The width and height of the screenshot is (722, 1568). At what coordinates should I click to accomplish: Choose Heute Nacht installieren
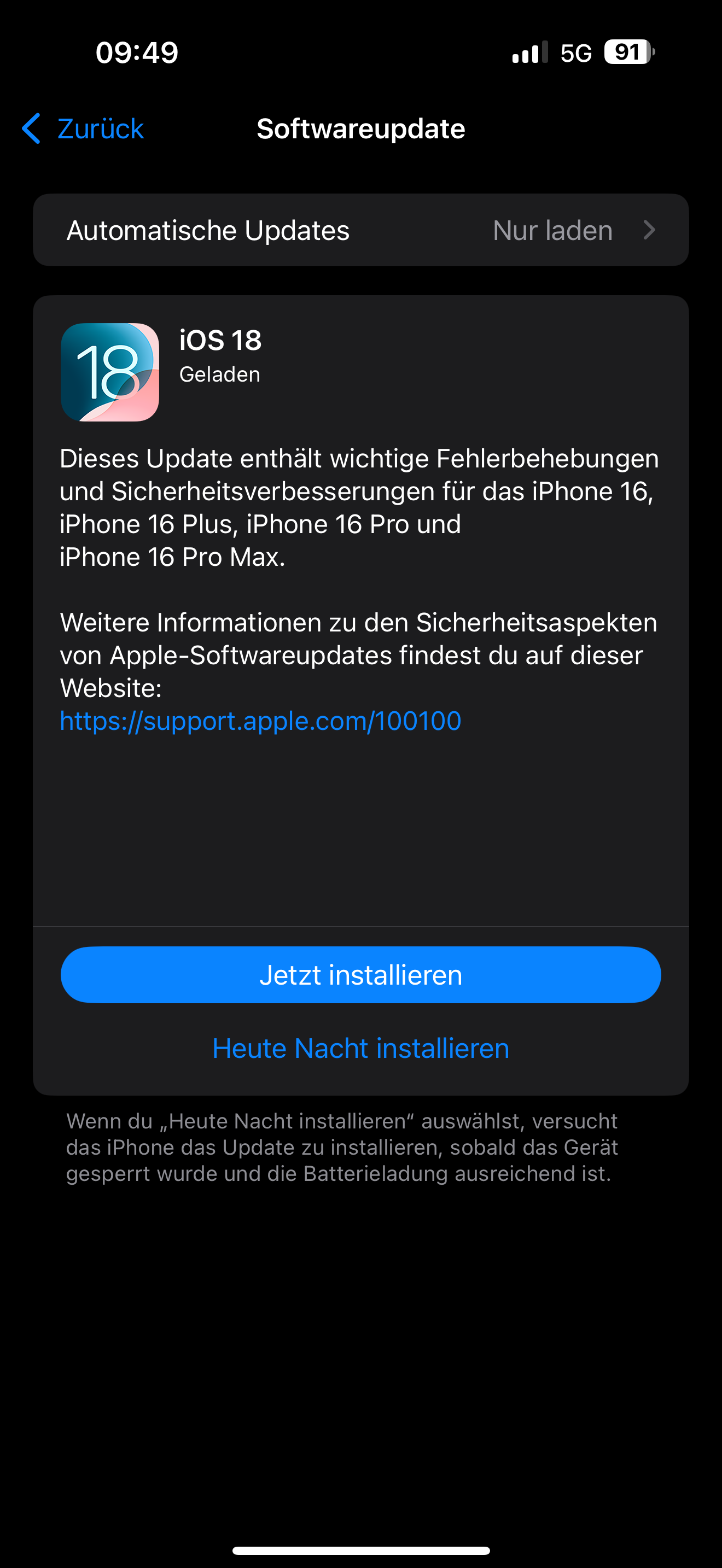click(360, 1048)
